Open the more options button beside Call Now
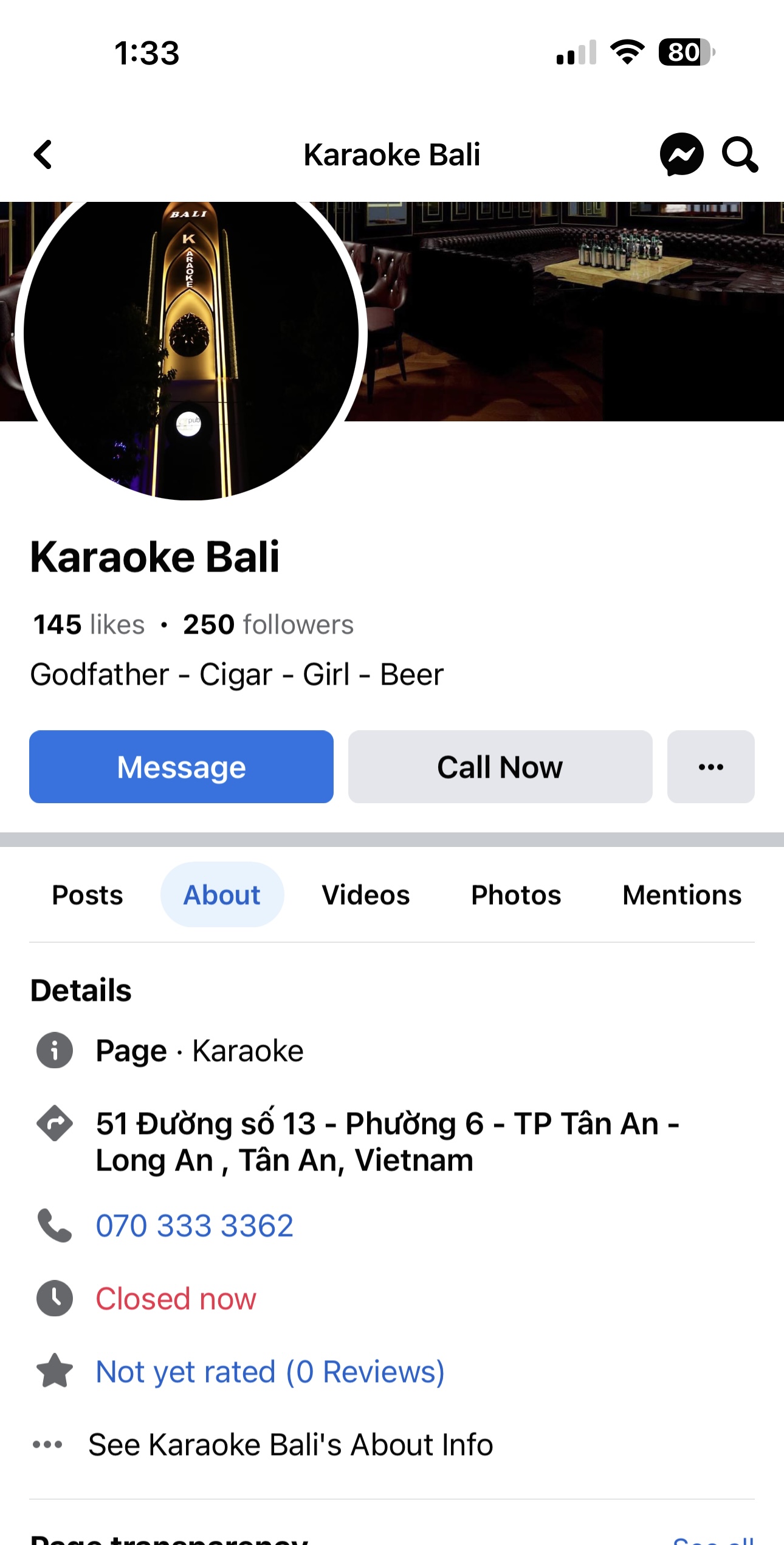The height and width of the screenshot is (1545, 784). tap(710, 767)
